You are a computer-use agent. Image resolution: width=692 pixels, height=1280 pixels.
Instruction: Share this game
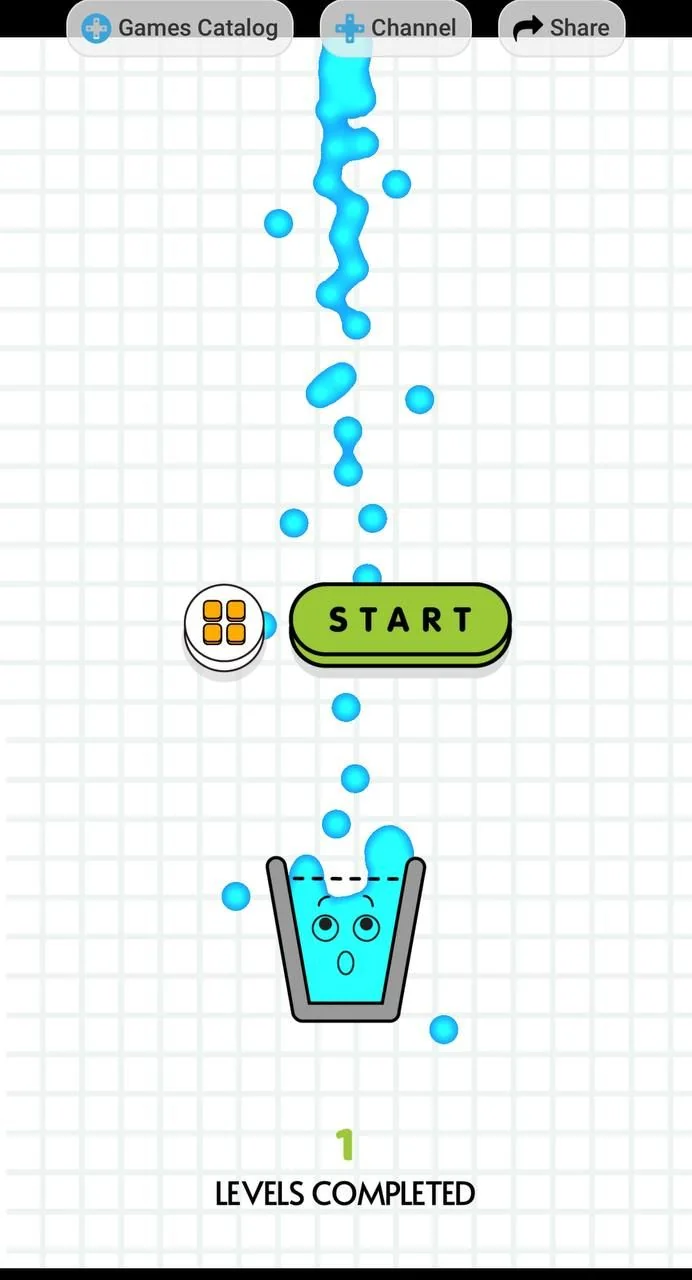pos(561,27)
